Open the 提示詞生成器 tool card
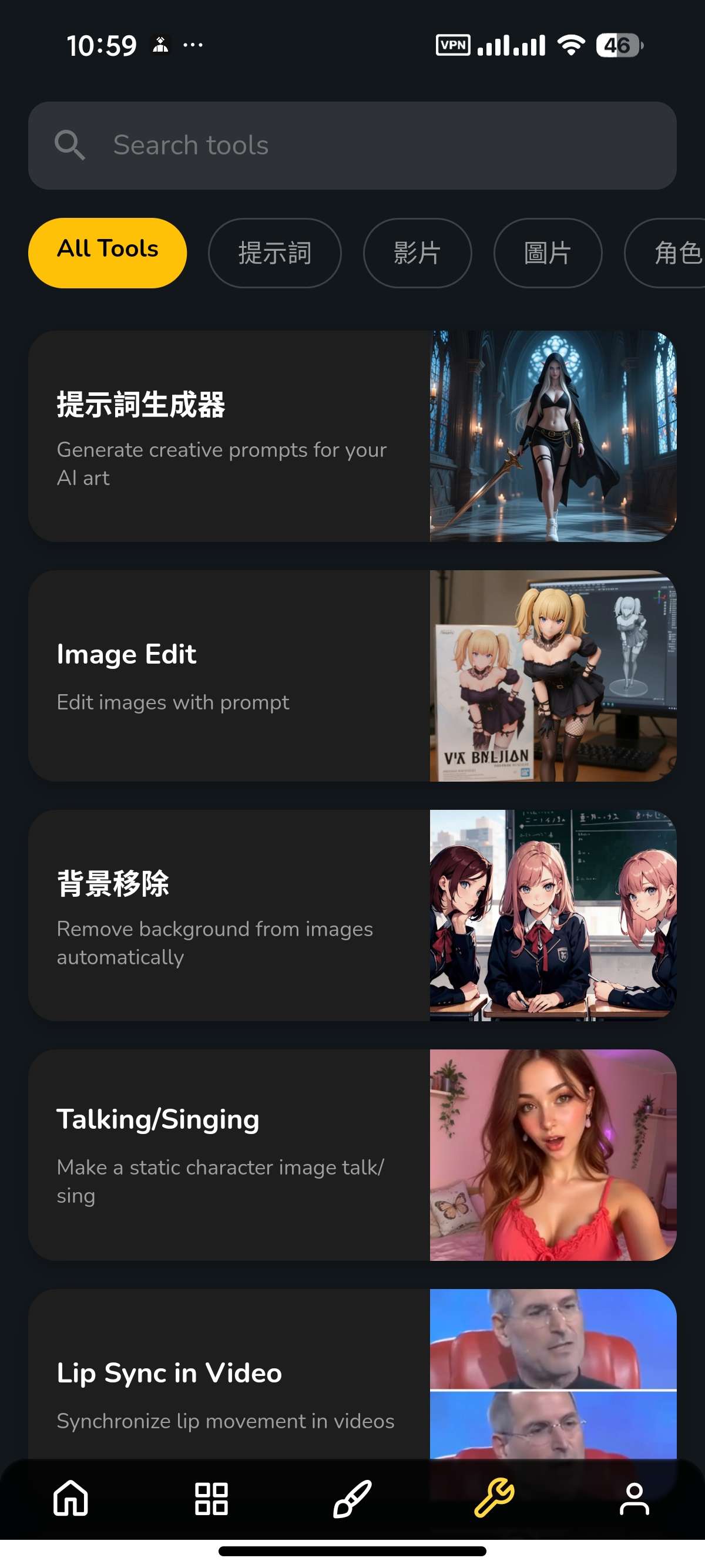The height and width of the screenshot is (1568, 705). click(x=352, y=436)
